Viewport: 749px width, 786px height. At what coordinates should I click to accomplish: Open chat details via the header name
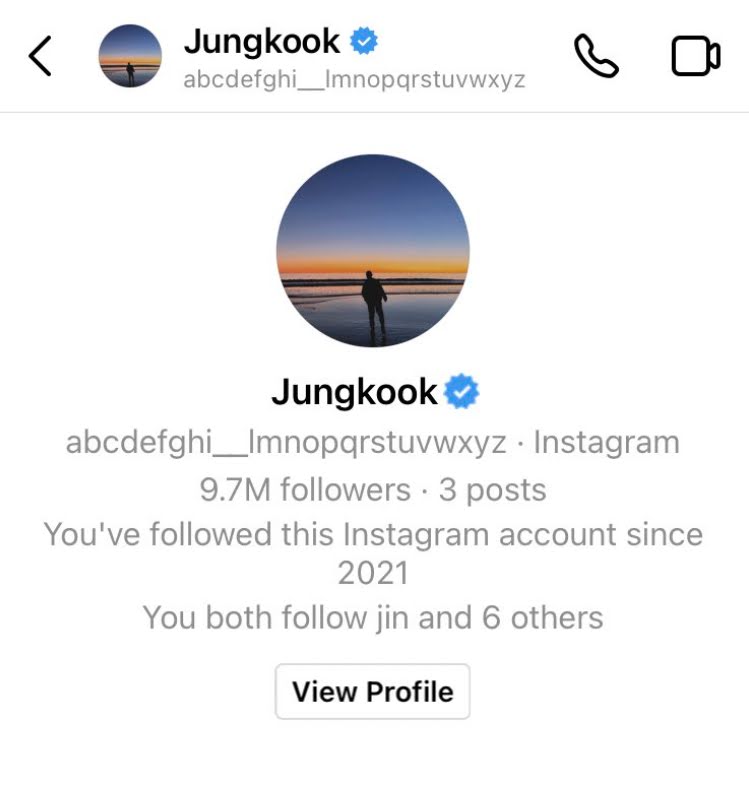point(264,42)
